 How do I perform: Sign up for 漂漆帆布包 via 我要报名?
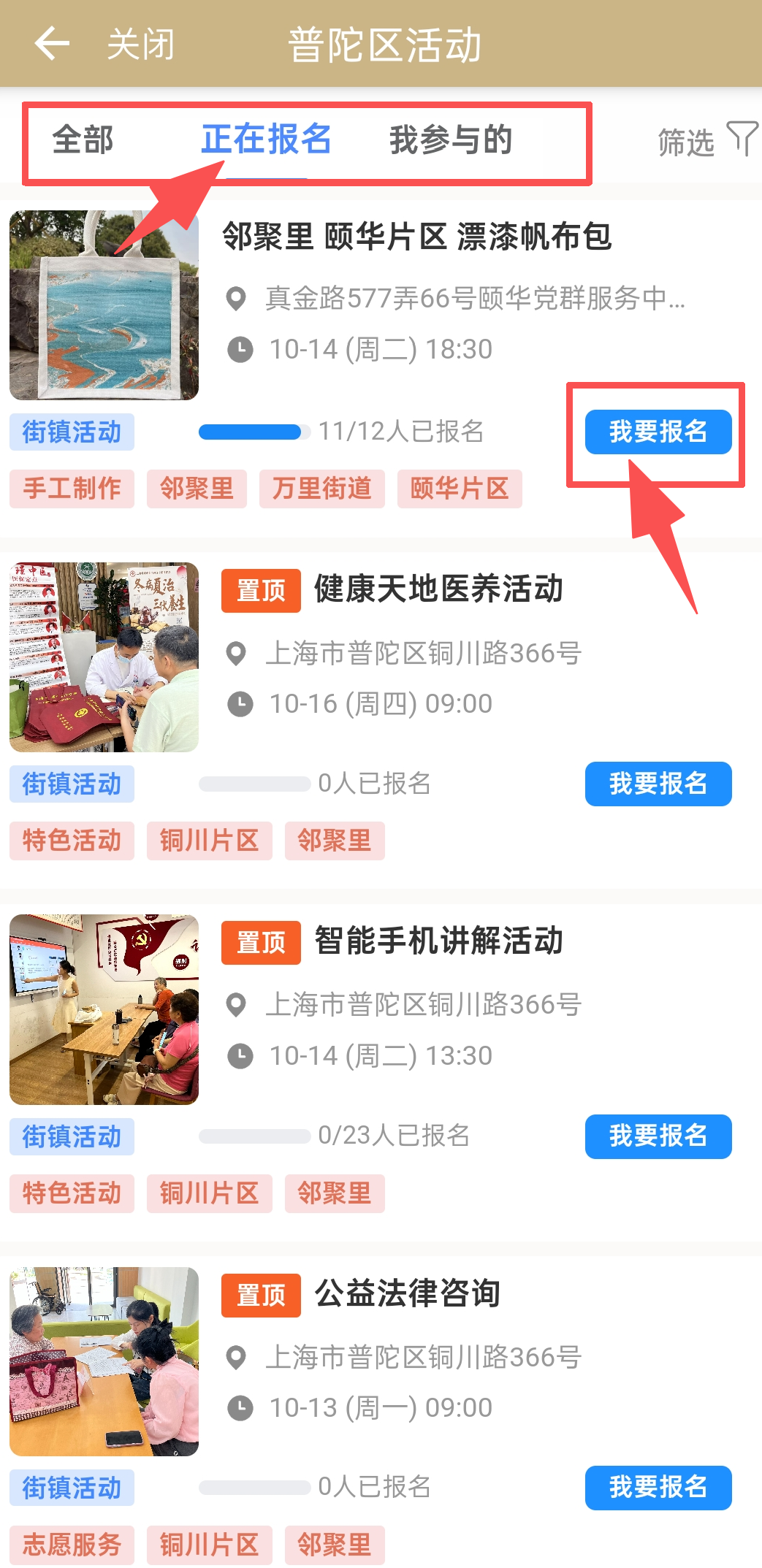tap(658, 432)
